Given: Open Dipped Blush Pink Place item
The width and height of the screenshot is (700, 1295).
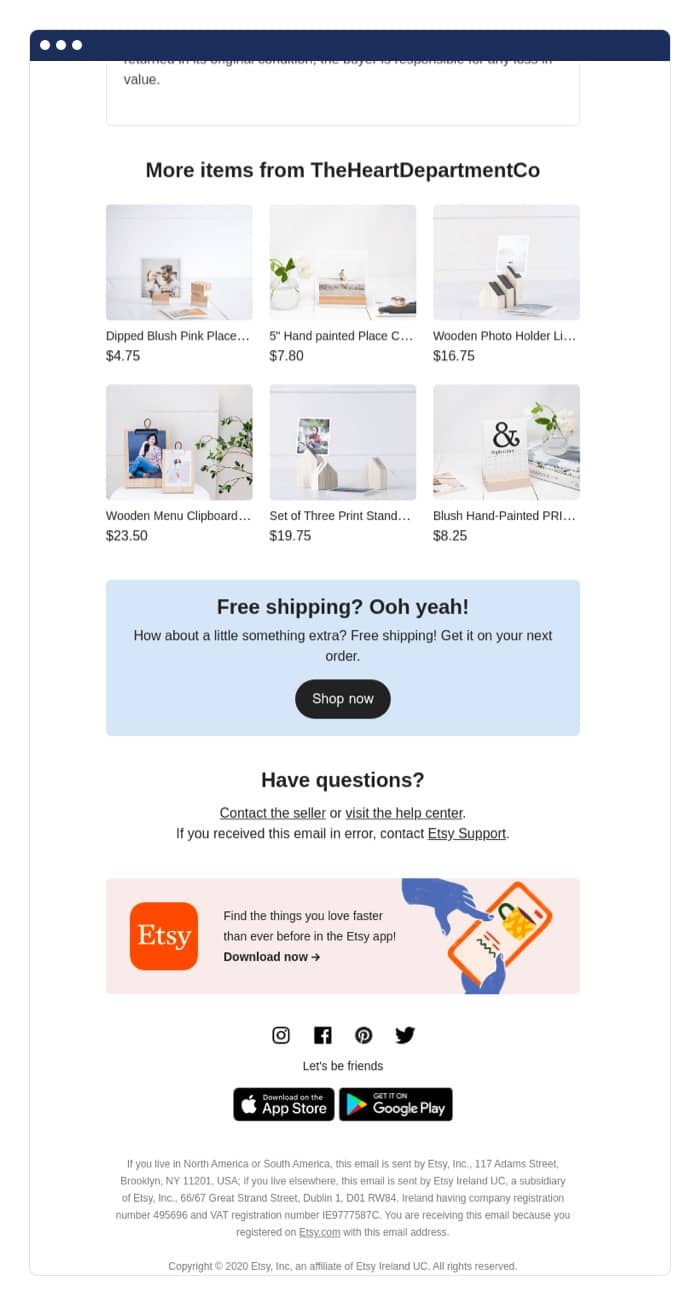Looking at the screenshot, I should point(179,263).
